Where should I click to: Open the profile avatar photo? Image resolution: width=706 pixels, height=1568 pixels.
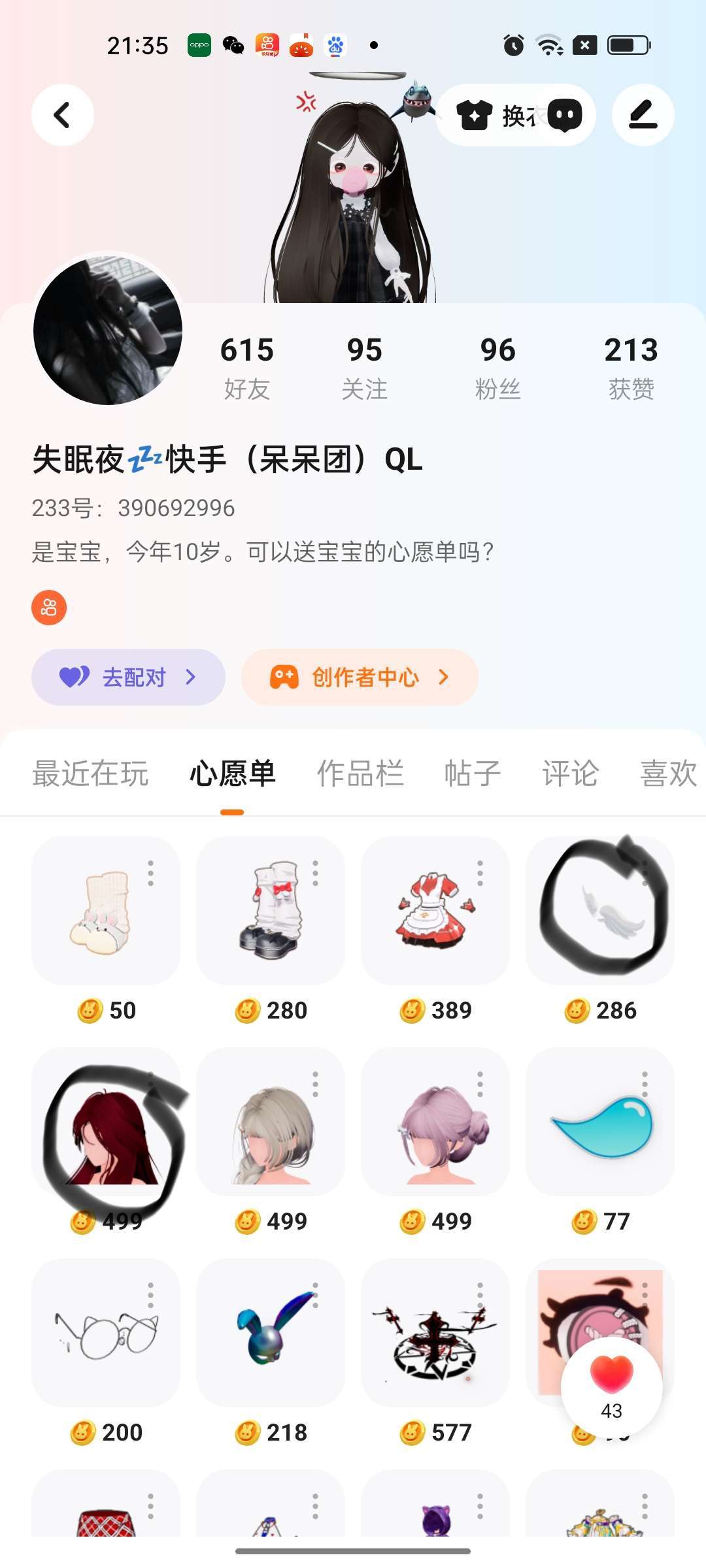pos(108,330)
